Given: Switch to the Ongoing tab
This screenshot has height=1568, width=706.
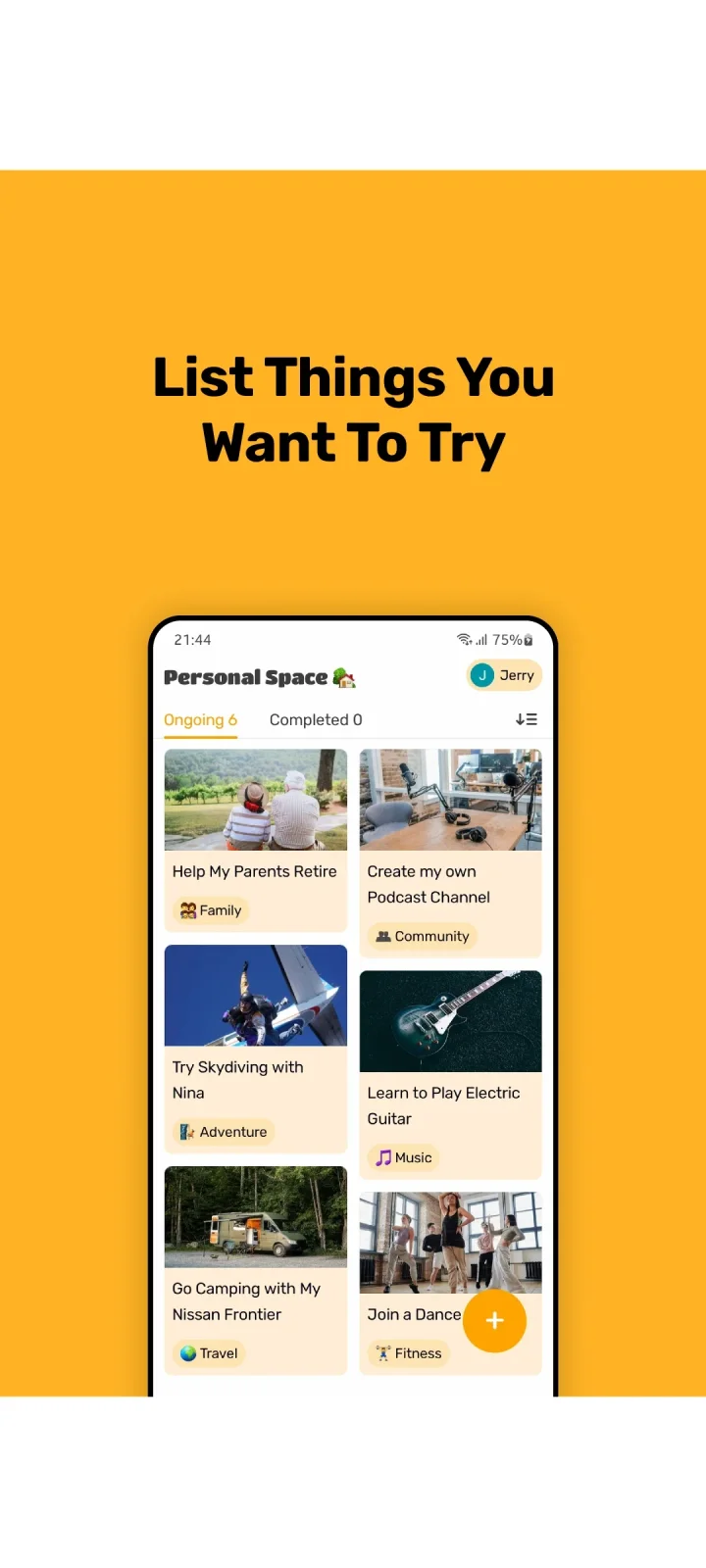Looking at the screenshot, I should [200, 719].
